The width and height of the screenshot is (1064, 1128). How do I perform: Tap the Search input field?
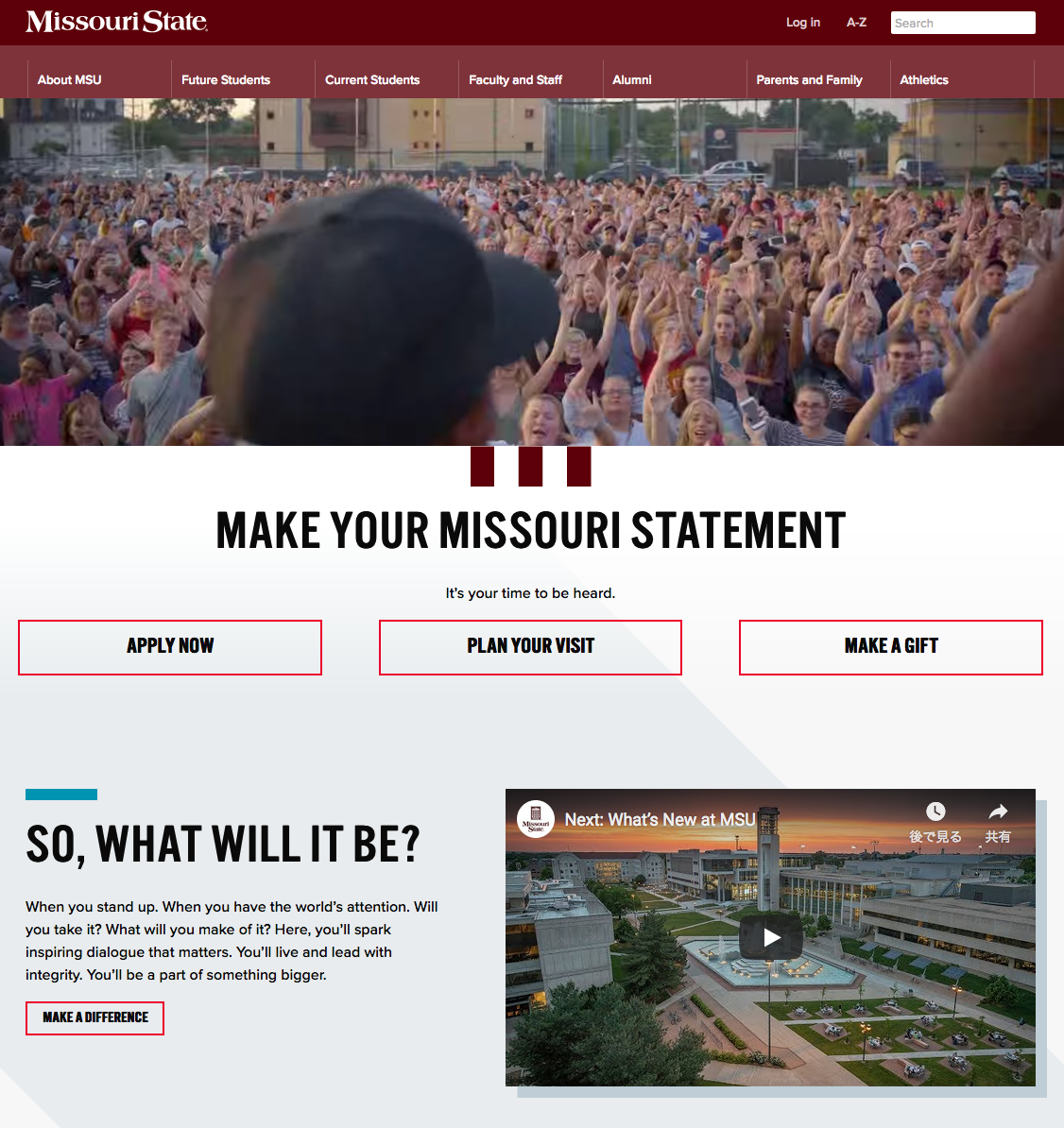coord(962,23)
